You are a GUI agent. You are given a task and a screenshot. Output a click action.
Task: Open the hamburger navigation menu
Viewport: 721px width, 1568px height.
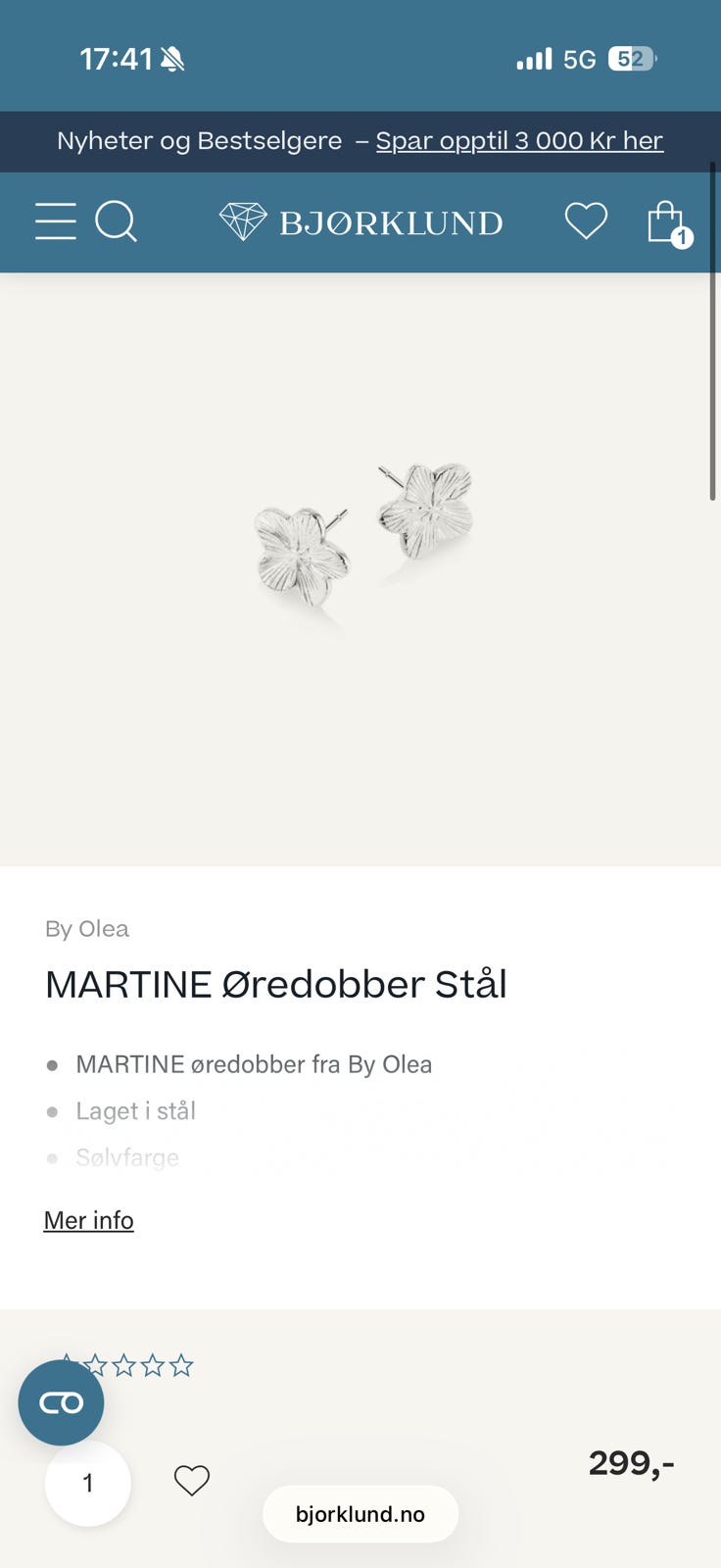(x=55, y=221)
